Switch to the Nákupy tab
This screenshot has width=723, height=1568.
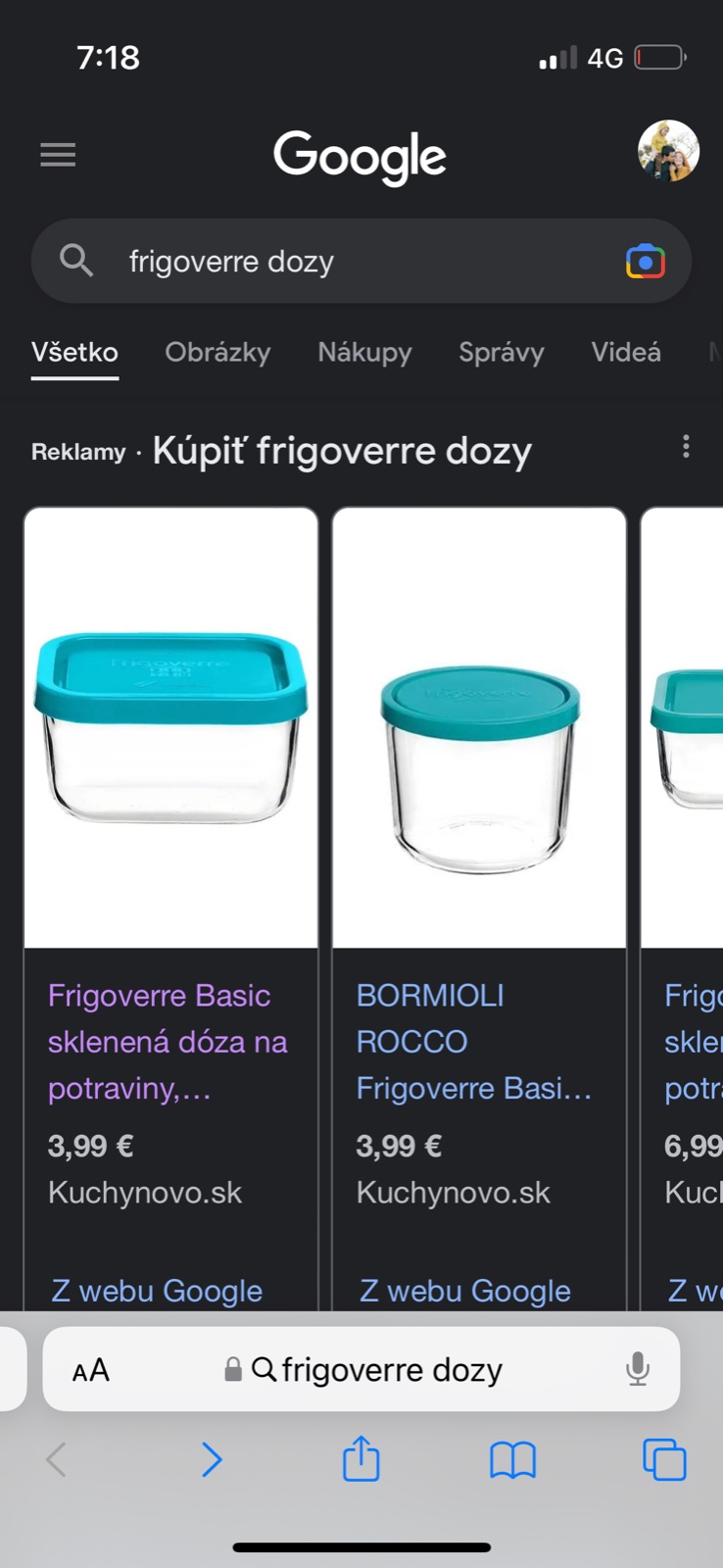(364, 353)
